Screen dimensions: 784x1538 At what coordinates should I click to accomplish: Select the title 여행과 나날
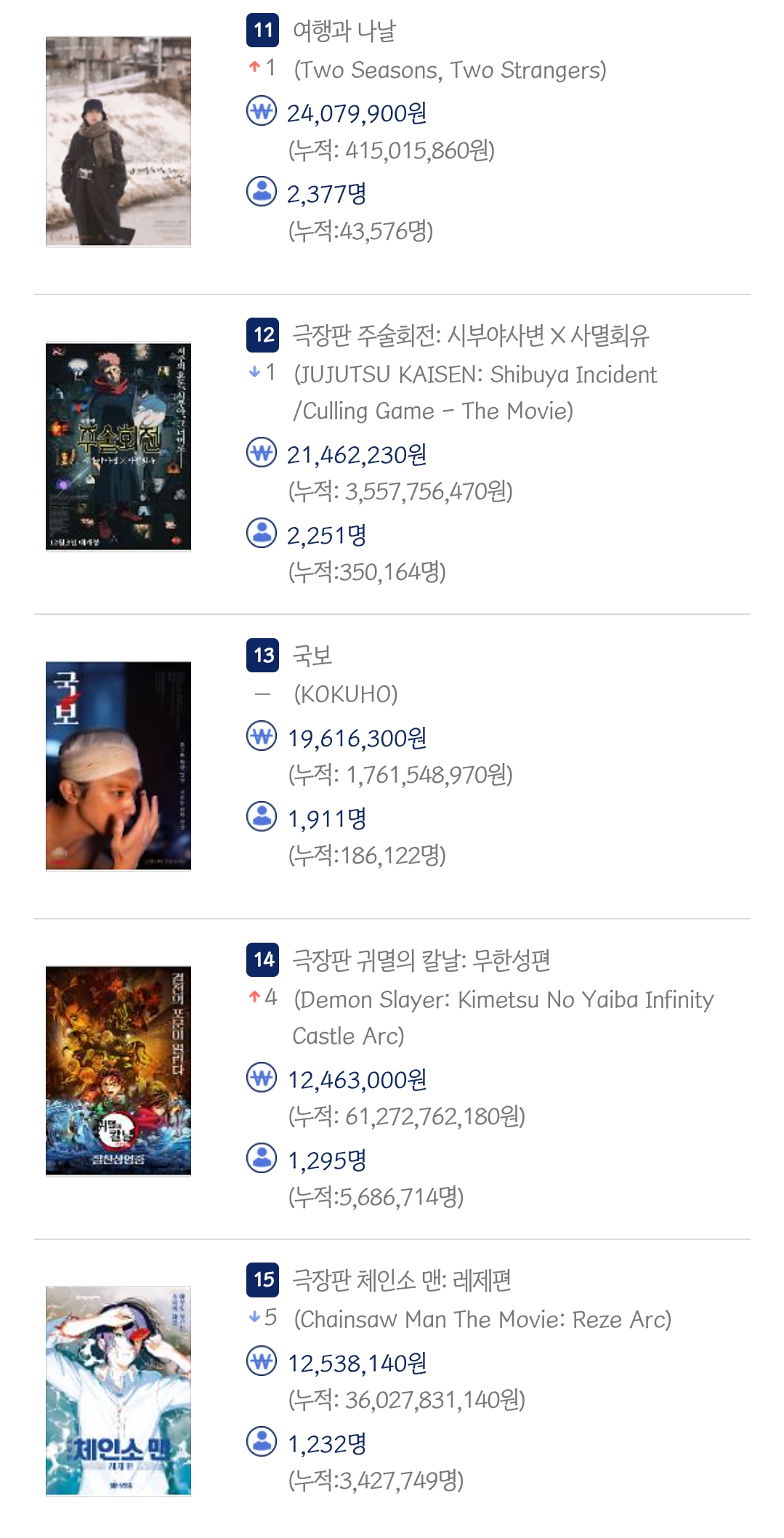click(344, 31)
